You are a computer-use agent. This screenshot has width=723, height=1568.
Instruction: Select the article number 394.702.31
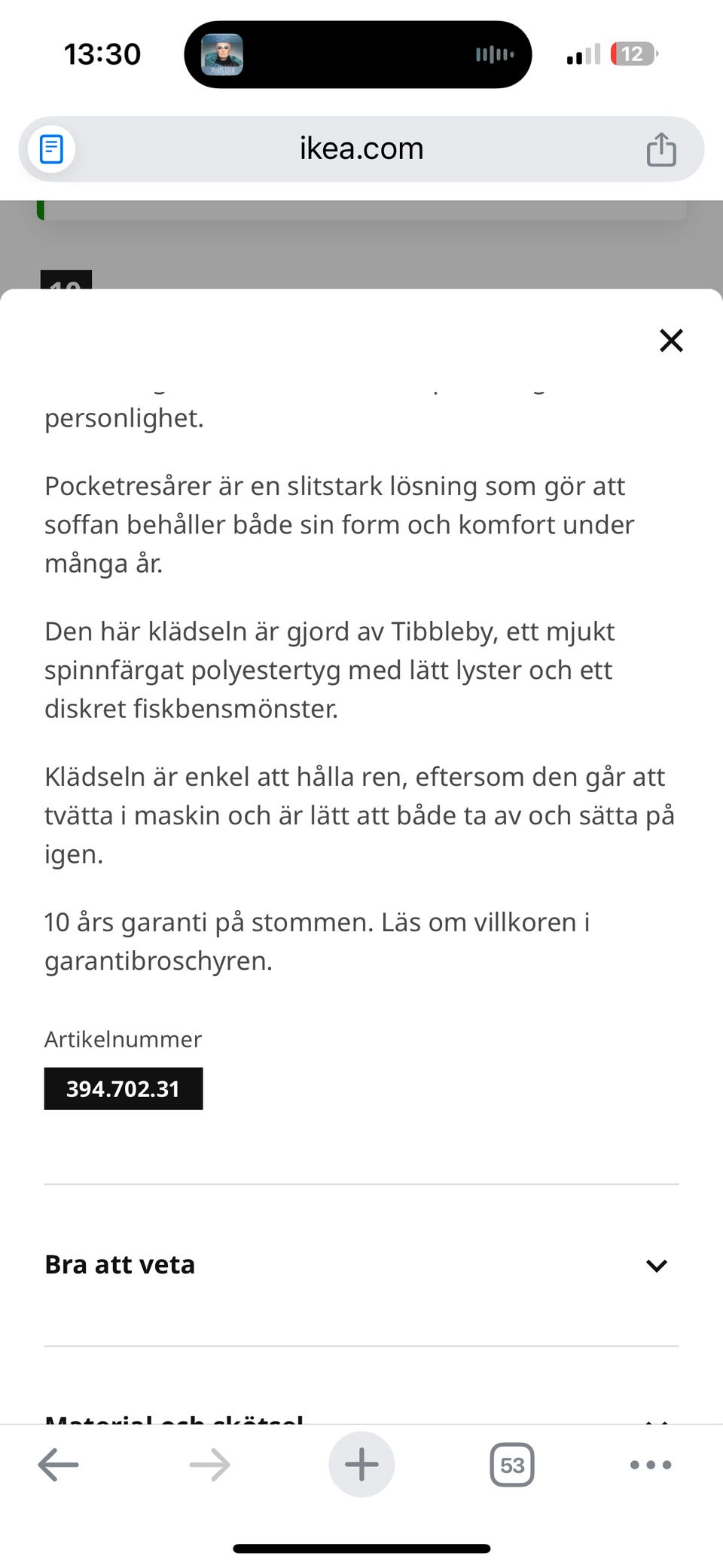(x=123, y=1087)
